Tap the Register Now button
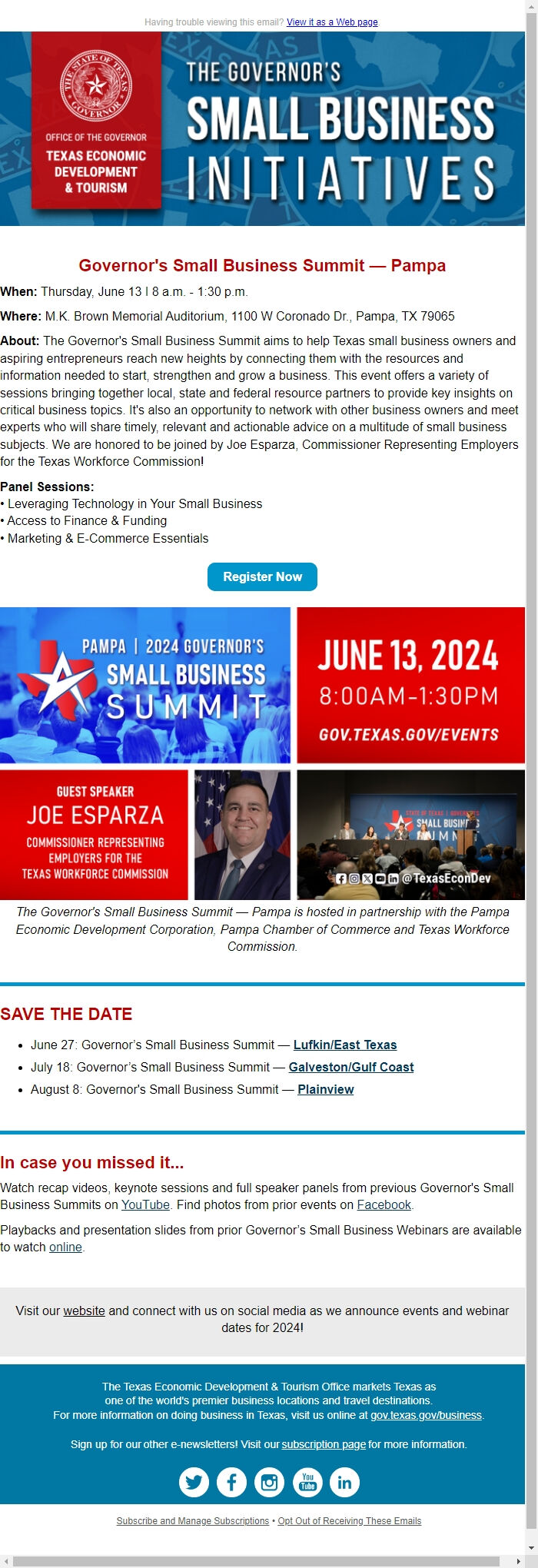The width and height of the screenshot is (538, 1568). click(x=262, y=576)
